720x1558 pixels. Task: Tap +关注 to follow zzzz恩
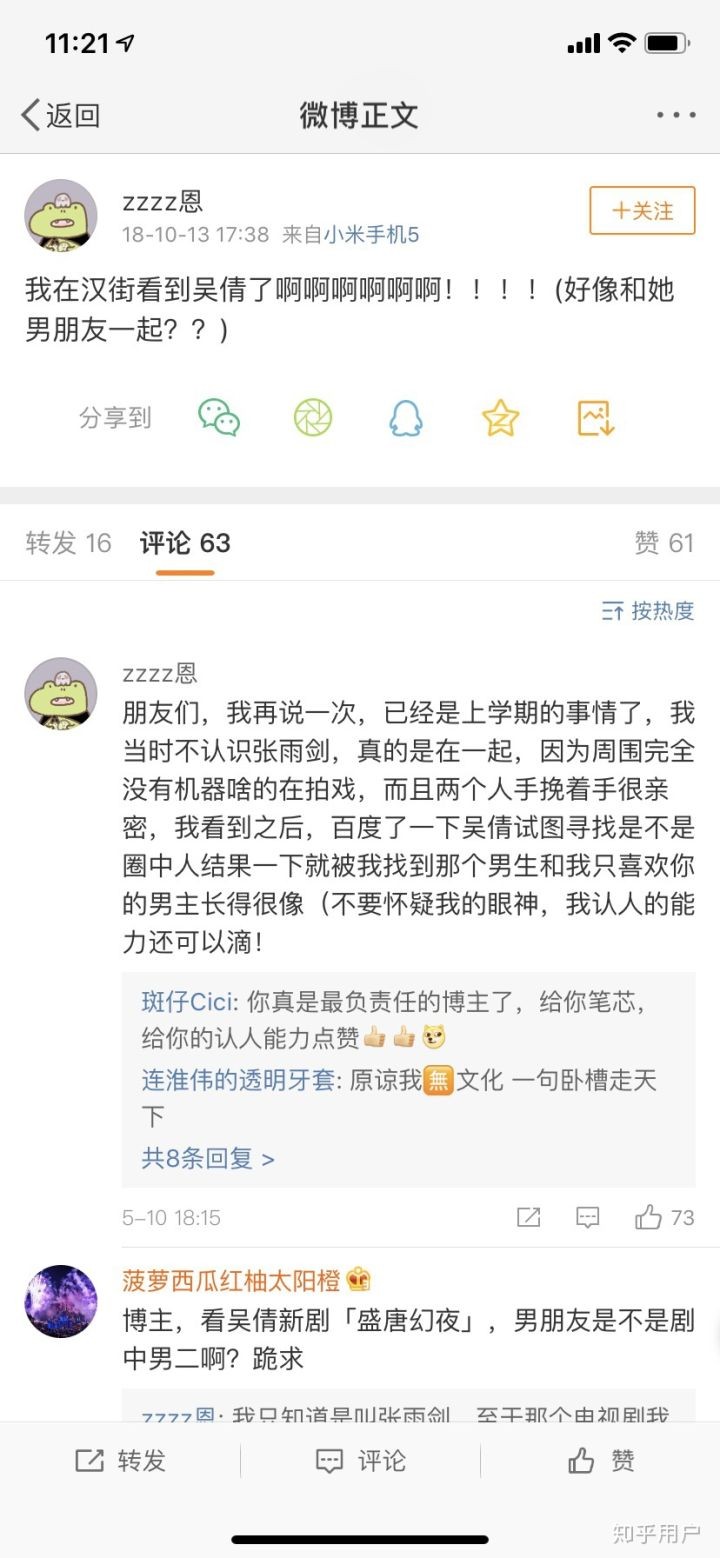click(641, 211)
